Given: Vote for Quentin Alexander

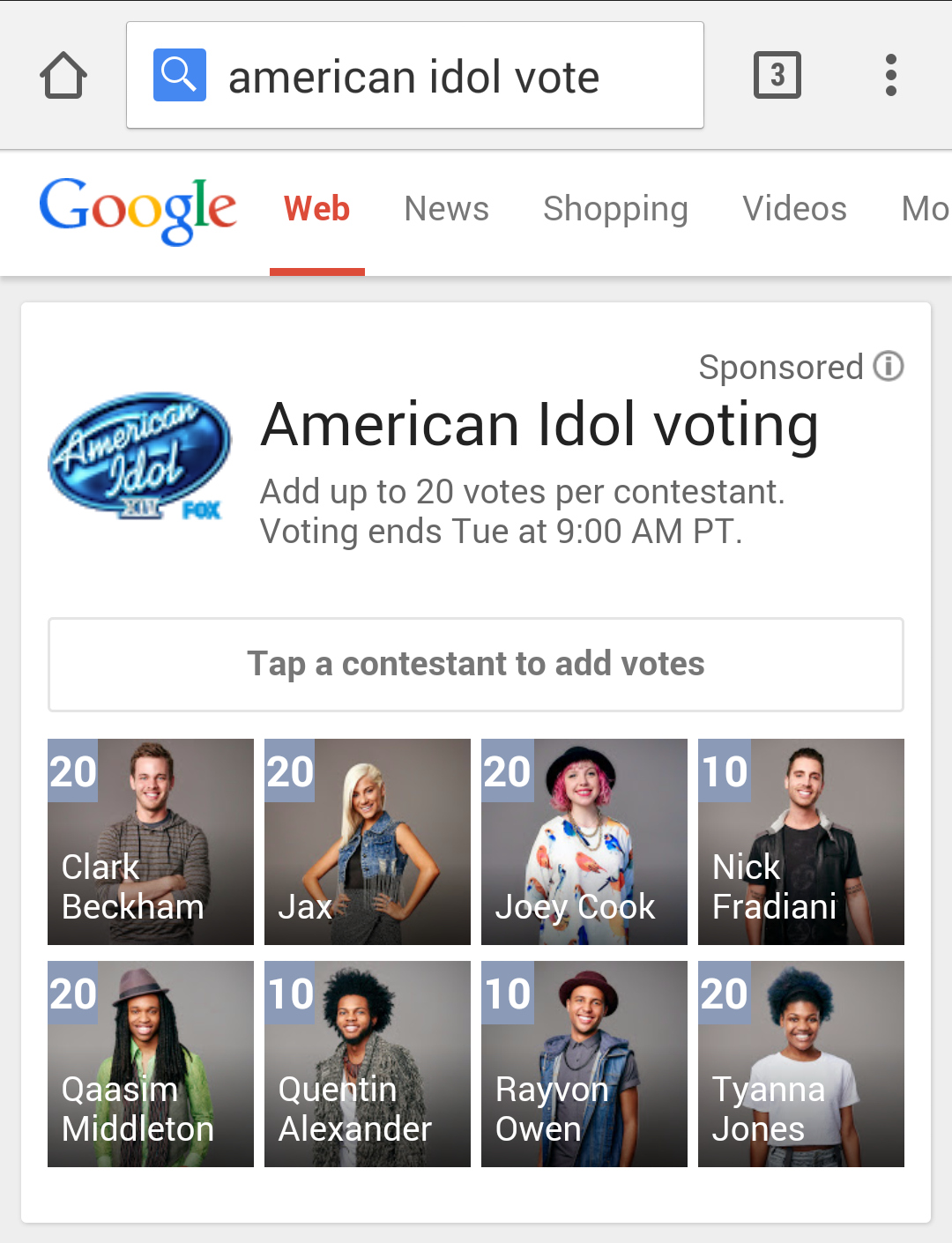Looking at the screenshot, I should [x=368, y=1064].
